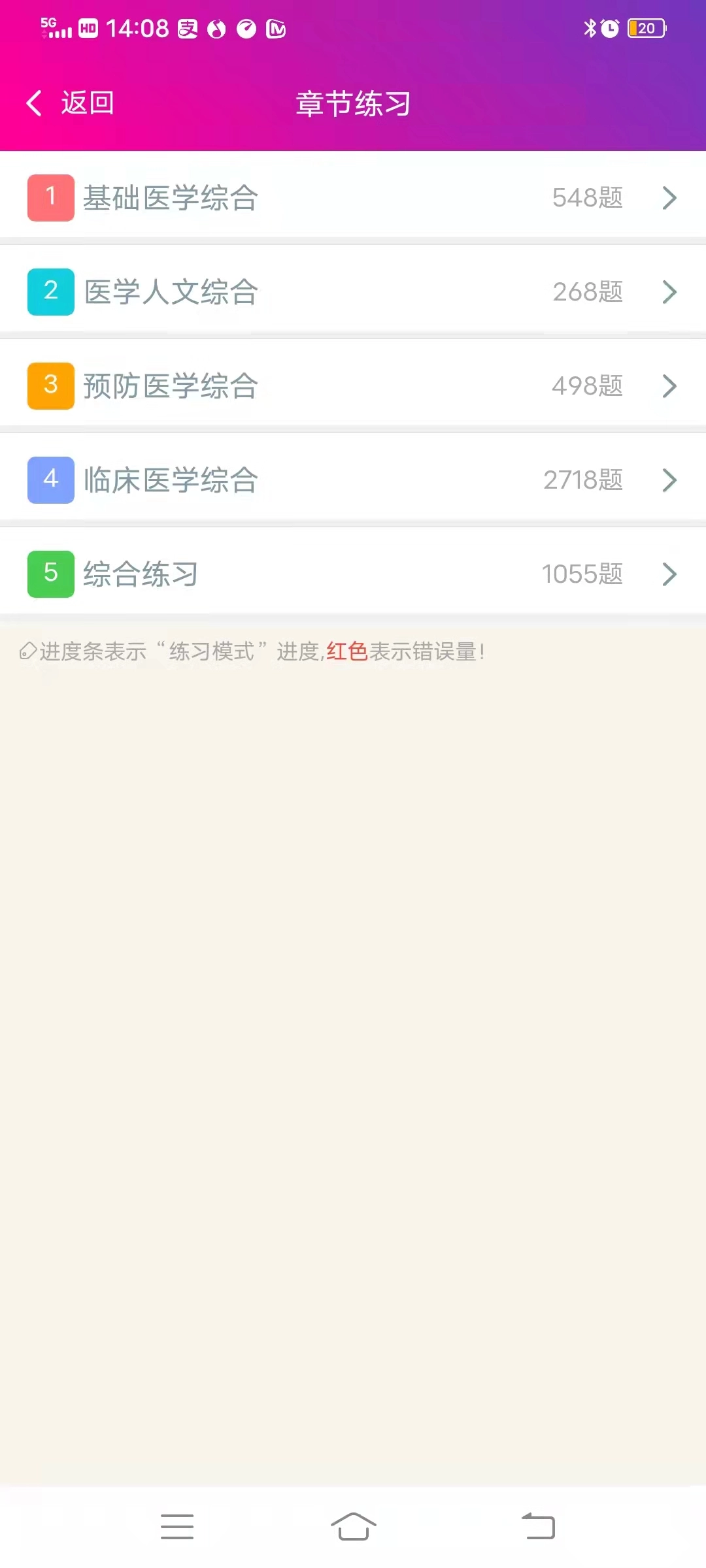This screenshot has width=706, height=1568.
Task: Tap the red number 1 badge icon
Action: 50,195
